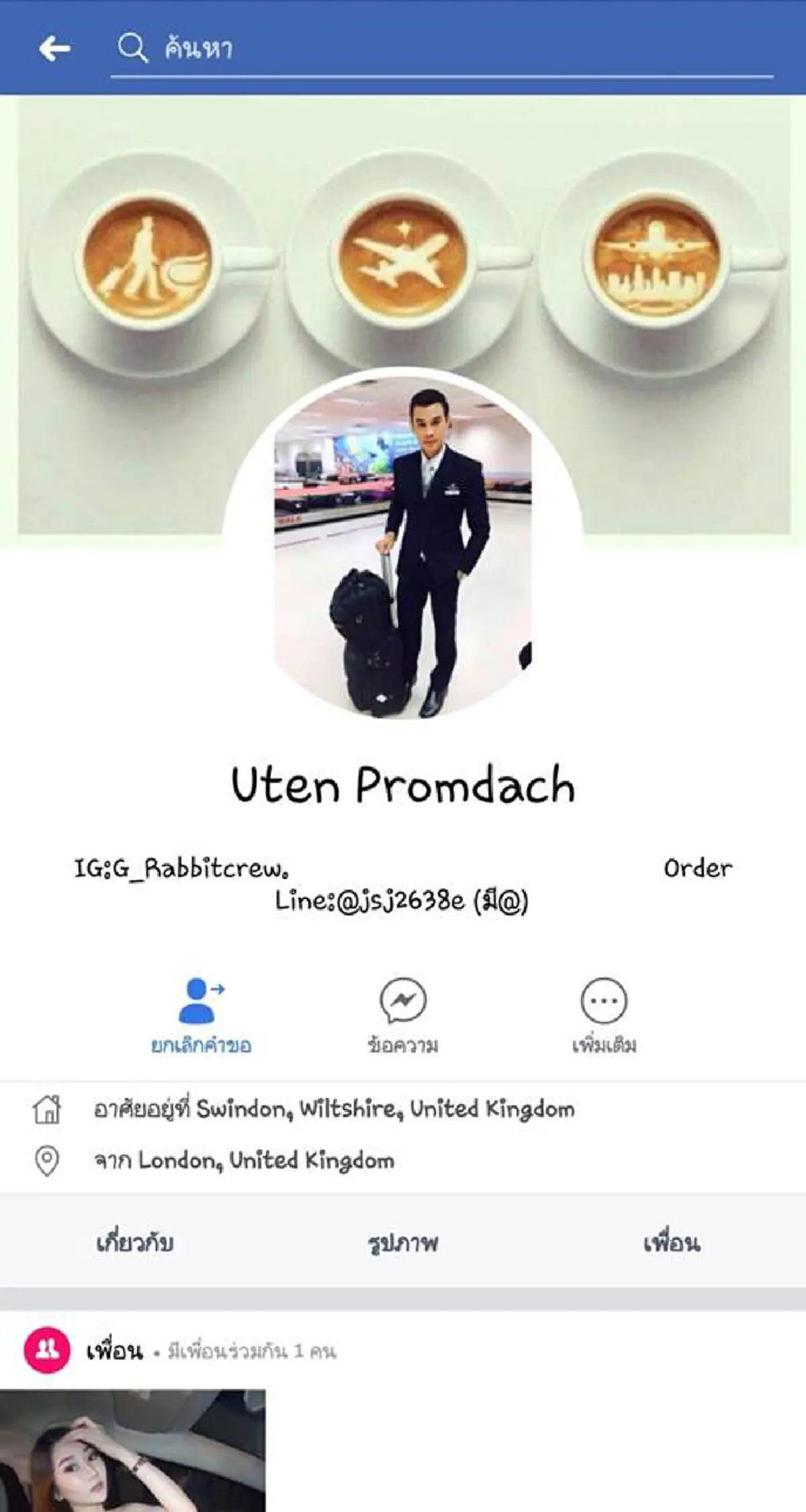
Task: Go back using the arrow icon
Action: (54, 48)
